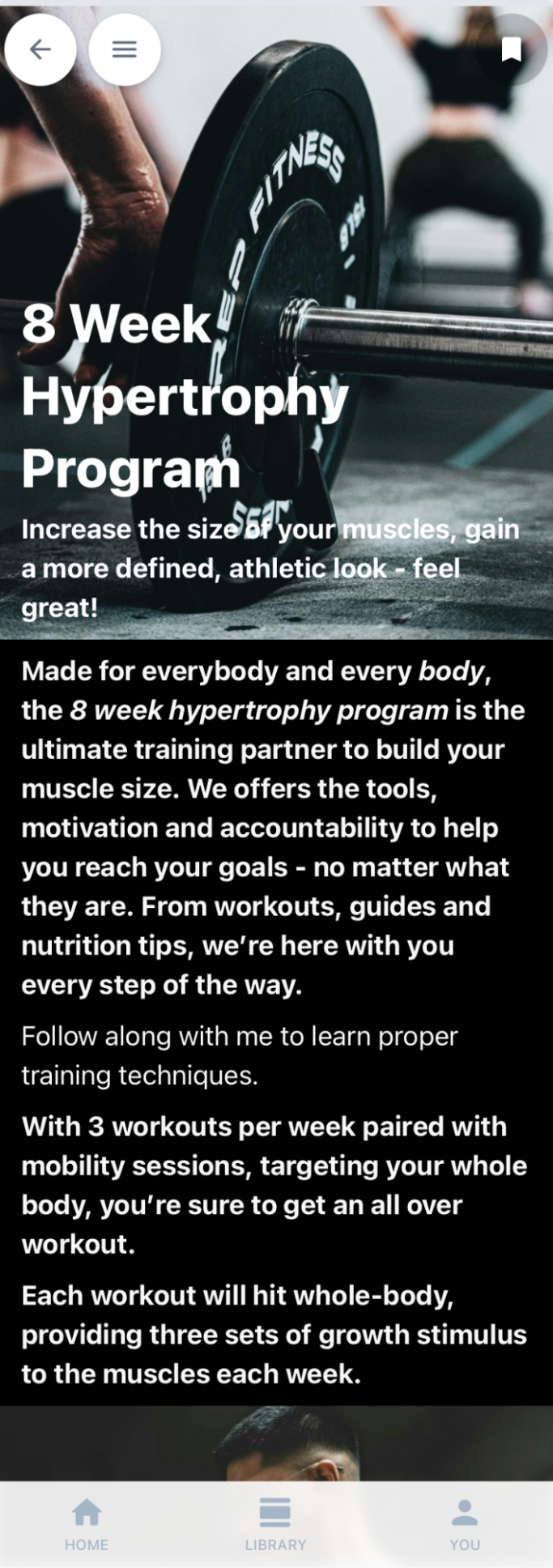Bookmark the 8 Week Hypertrophy Program
This screenshot has width=553, height=1568.
(x=511, y=49)
